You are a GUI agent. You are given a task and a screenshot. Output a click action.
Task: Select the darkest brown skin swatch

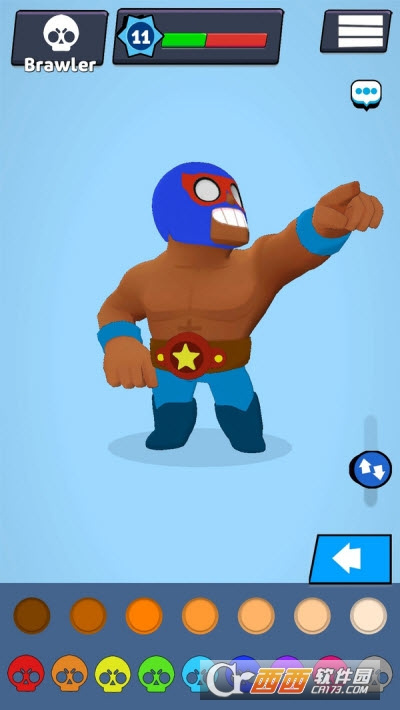point(32,616)
